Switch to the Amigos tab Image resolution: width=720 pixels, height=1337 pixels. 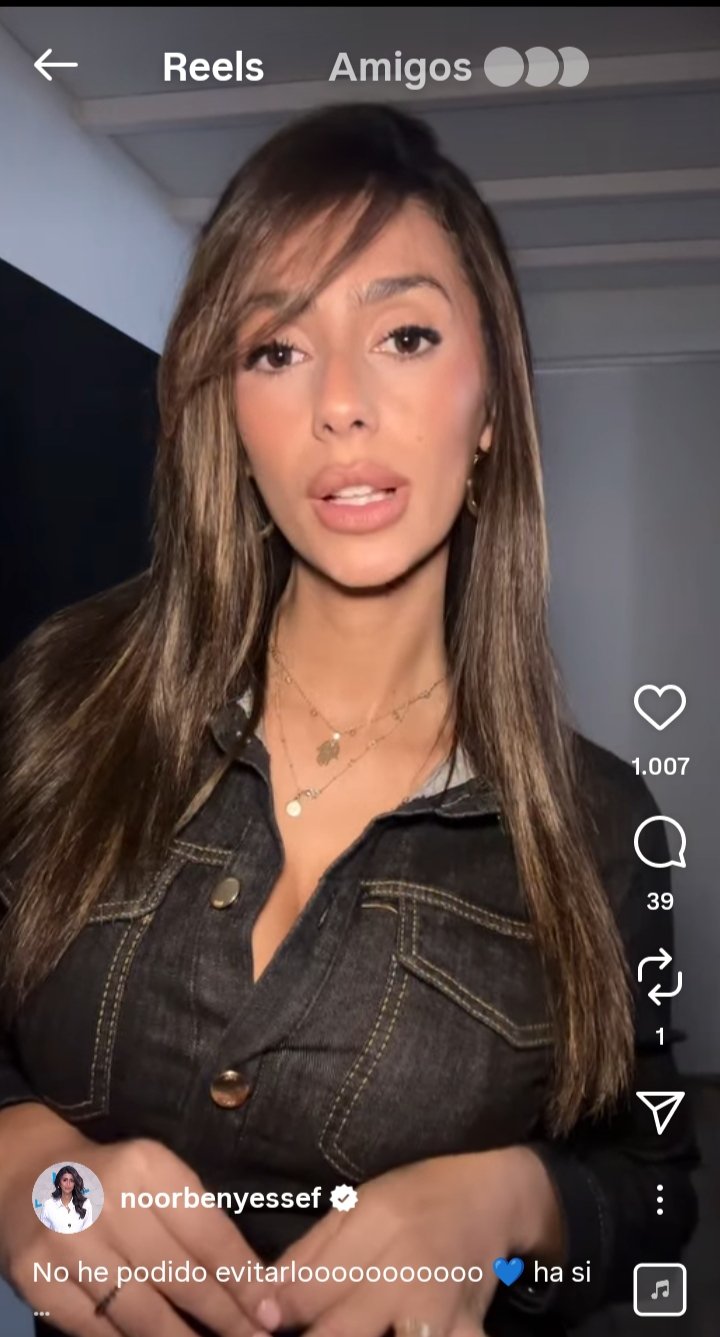(400, 67)
